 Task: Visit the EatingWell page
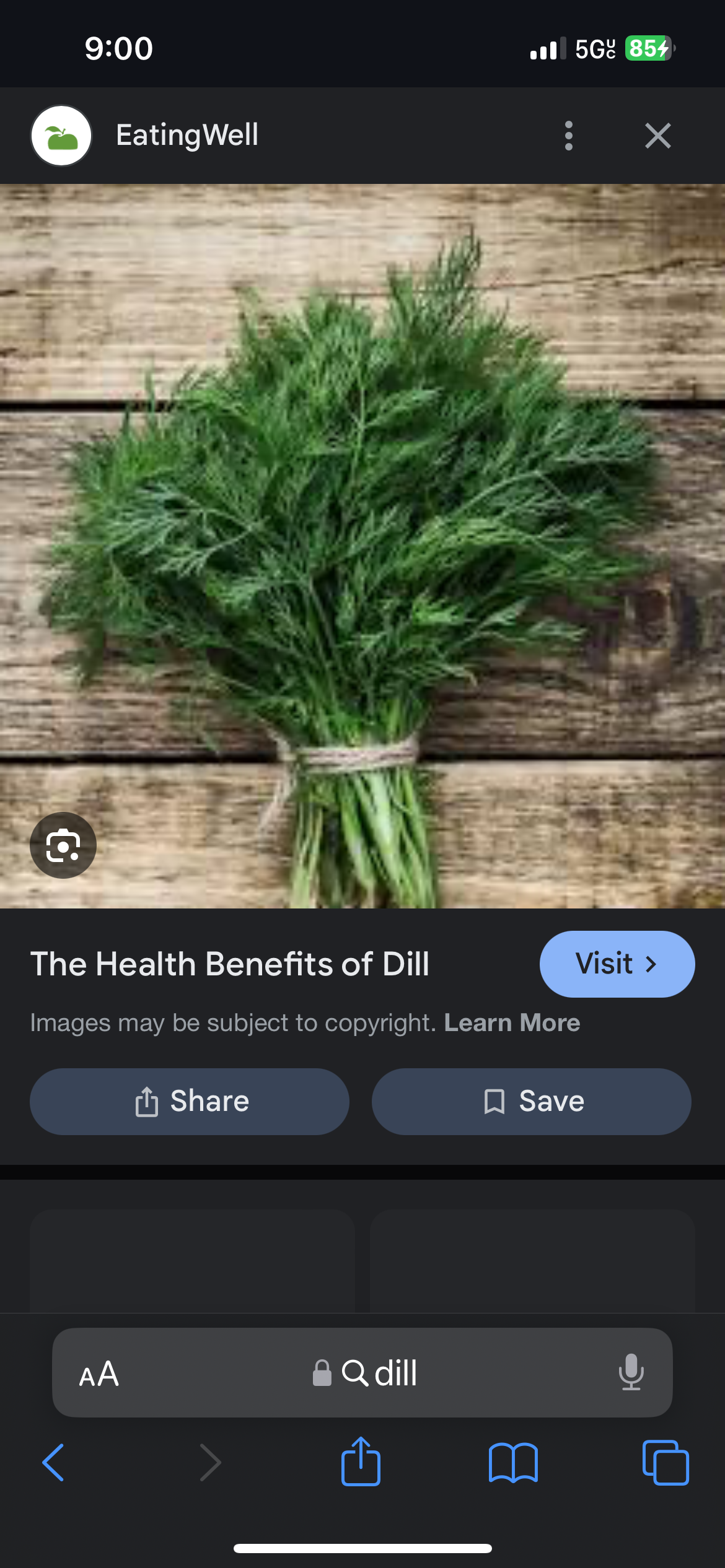coord(617,964)
